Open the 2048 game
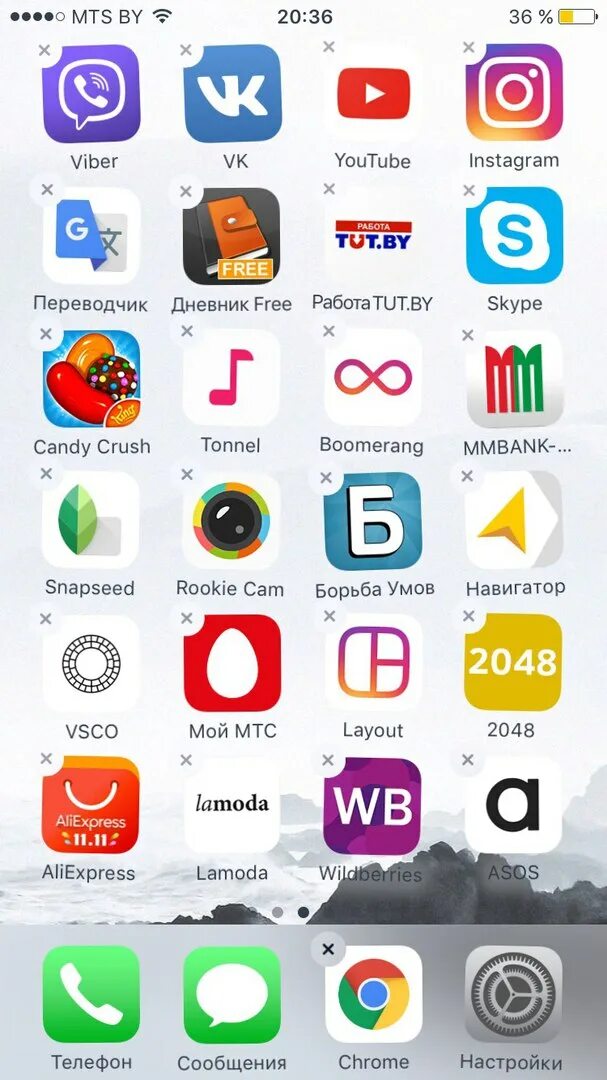The height and width of the screenshot is (1080, 607). (514, 663)
